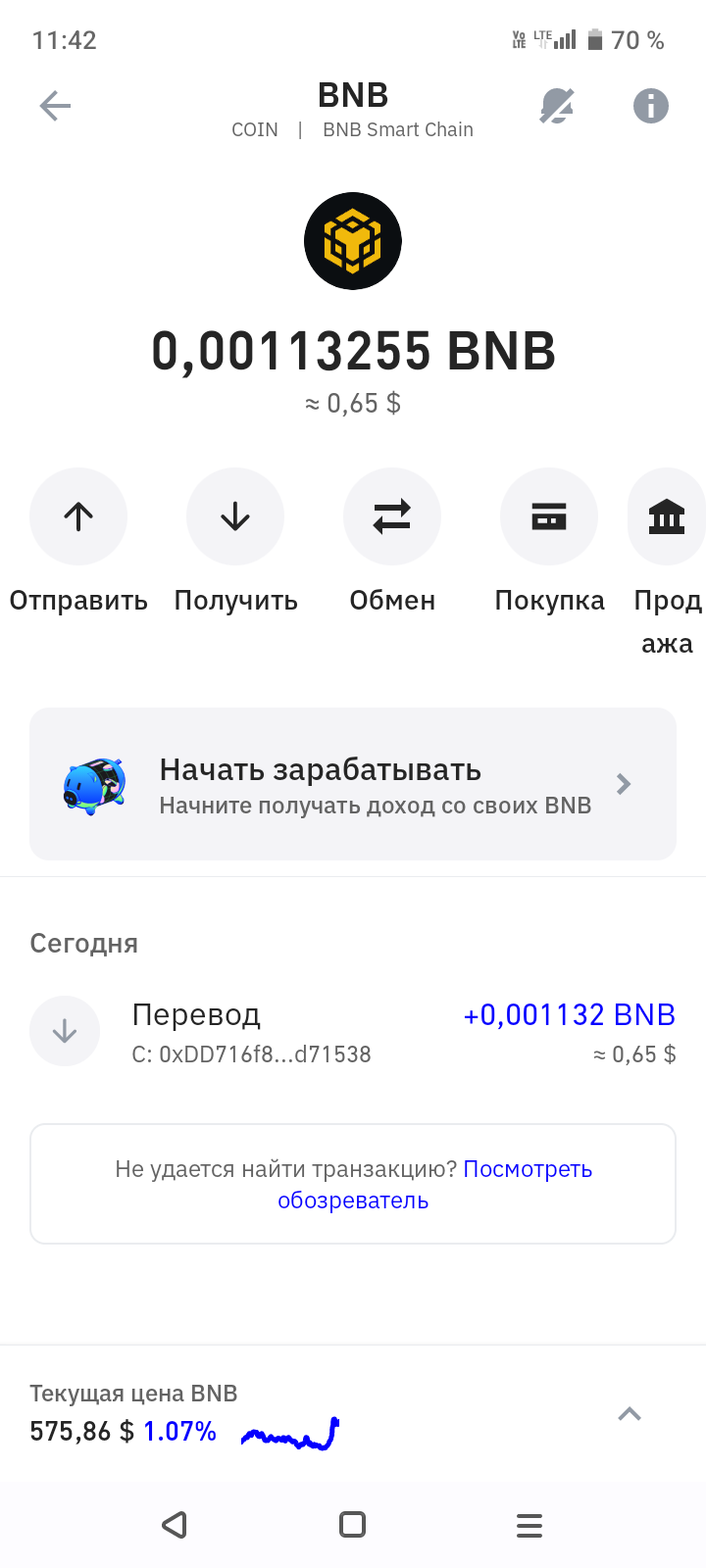
Task: Open Продажа to sell BNB
Action: [x=667, y=516]
